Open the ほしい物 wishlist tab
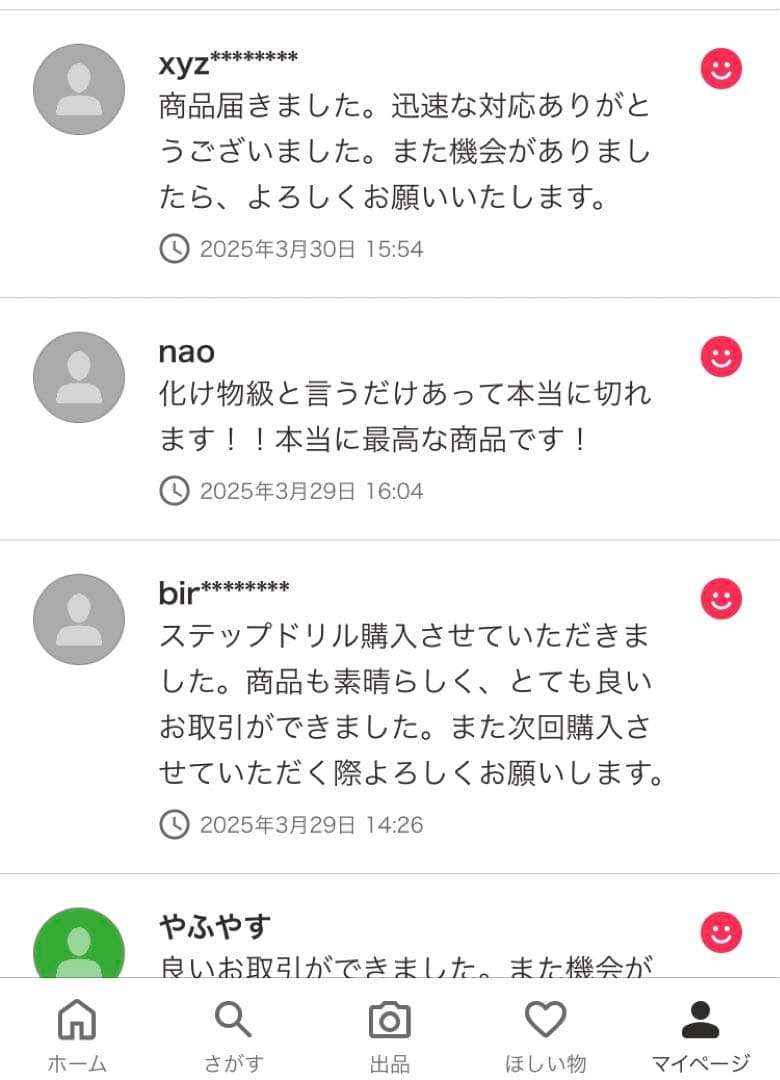The width and height of the screenshot is (780, 1080). point(545,1034)
